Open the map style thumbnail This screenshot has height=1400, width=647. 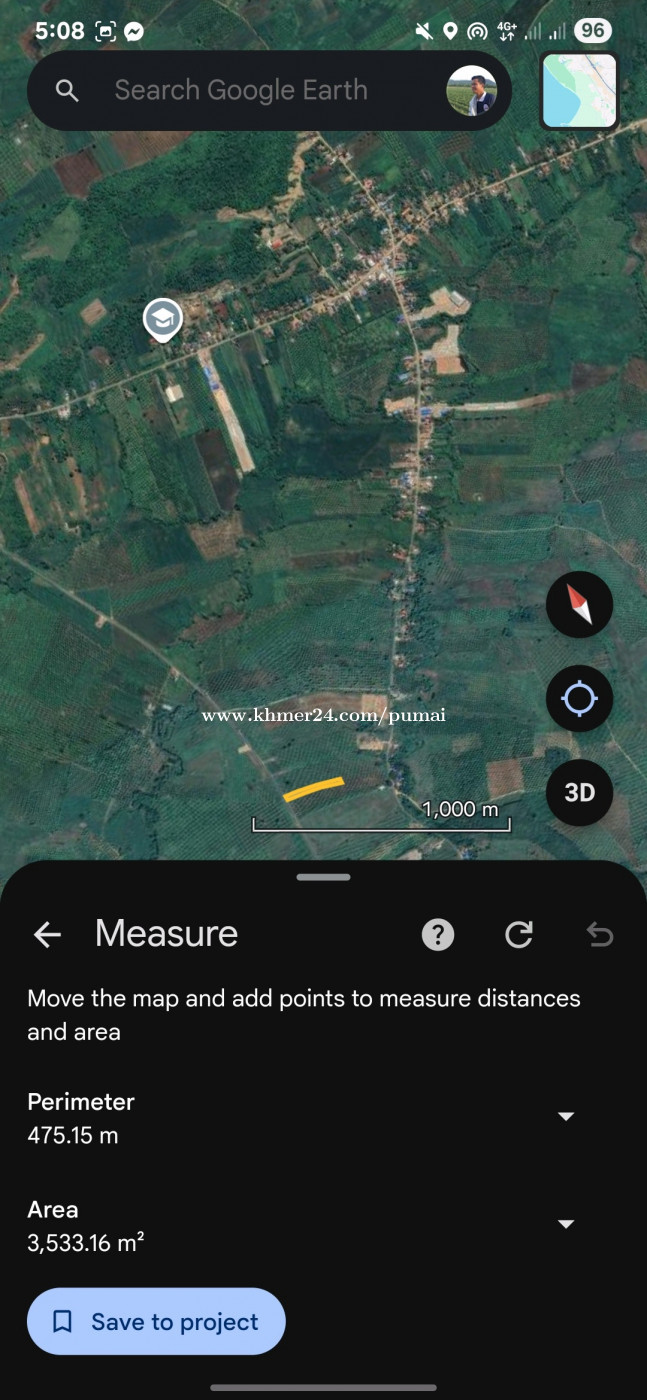click(x=580, y=91)
